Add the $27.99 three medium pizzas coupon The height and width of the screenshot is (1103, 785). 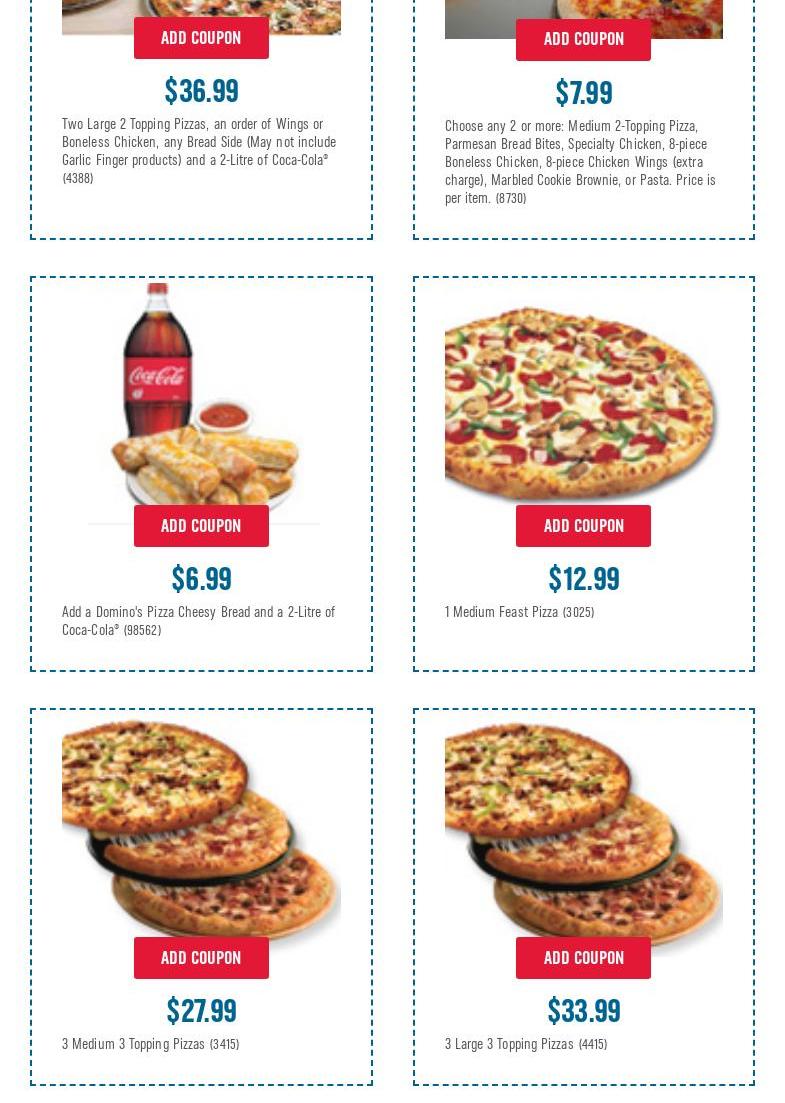point(201,957)
